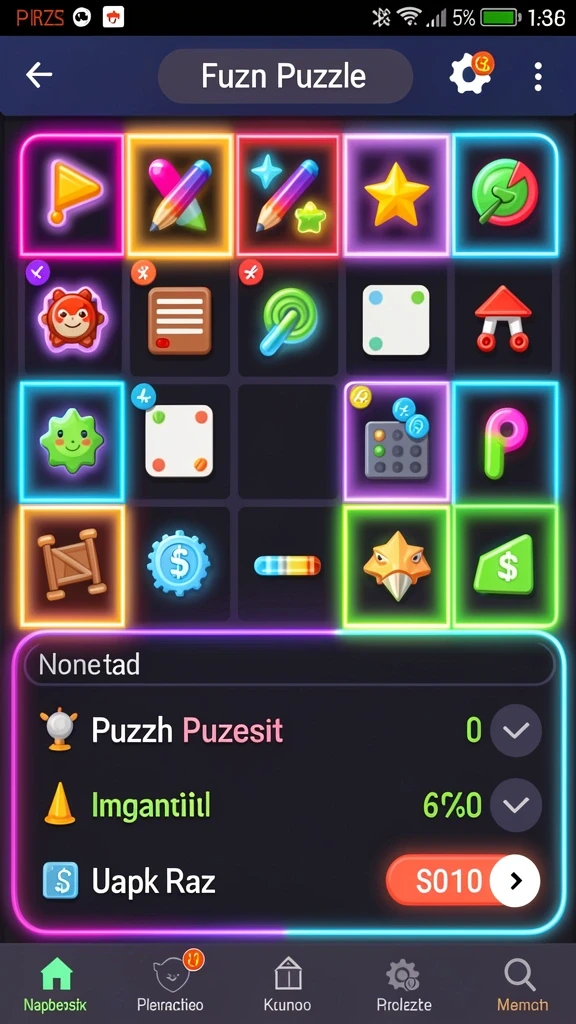The width and height of the screenshot is (576, 1024).
Task: Go back using the top-left arrow
Action: click(39, 76)
